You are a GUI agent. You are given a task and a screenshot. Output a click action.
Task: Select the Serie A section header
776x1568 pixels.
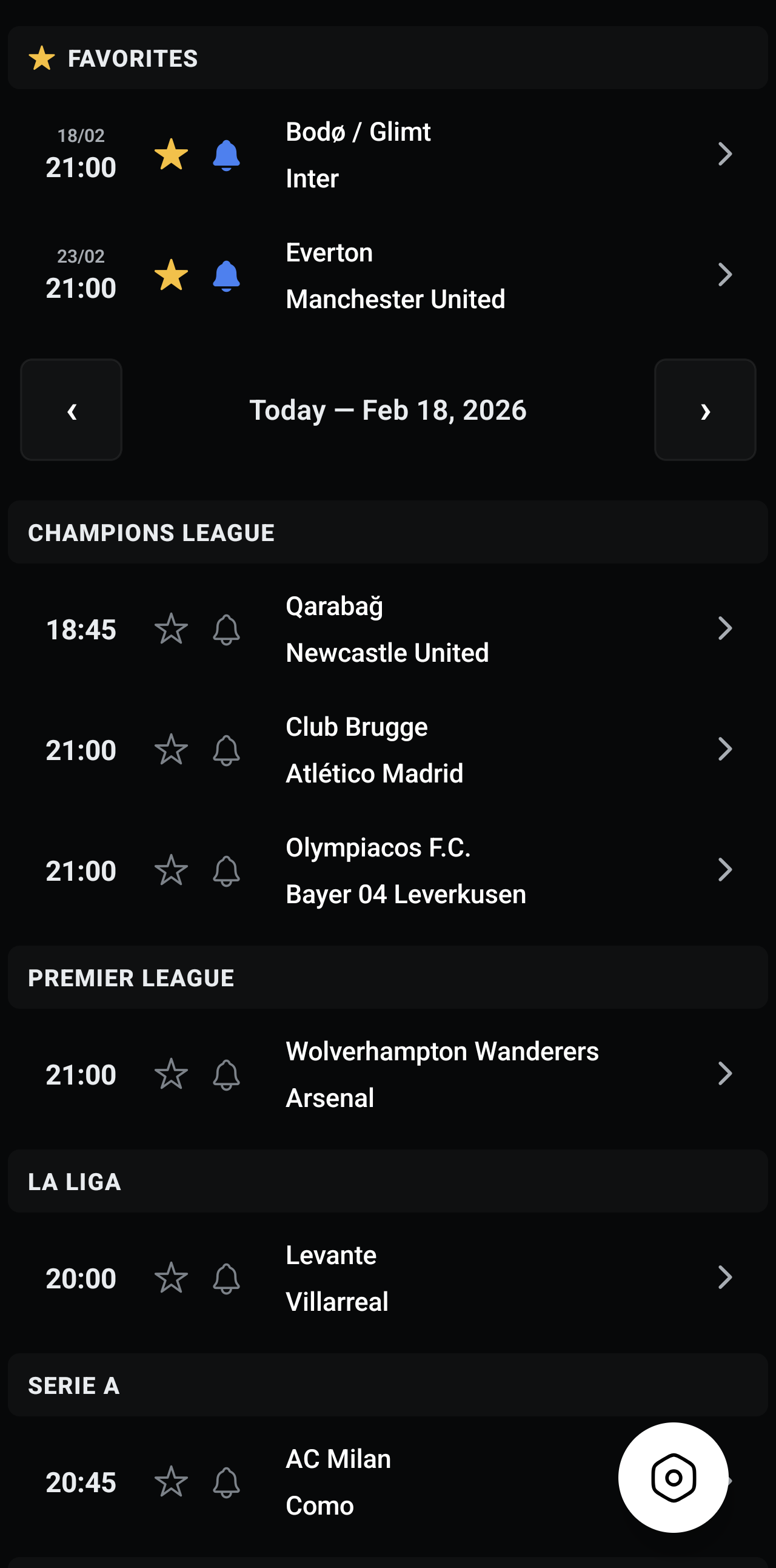point(72,1385)
